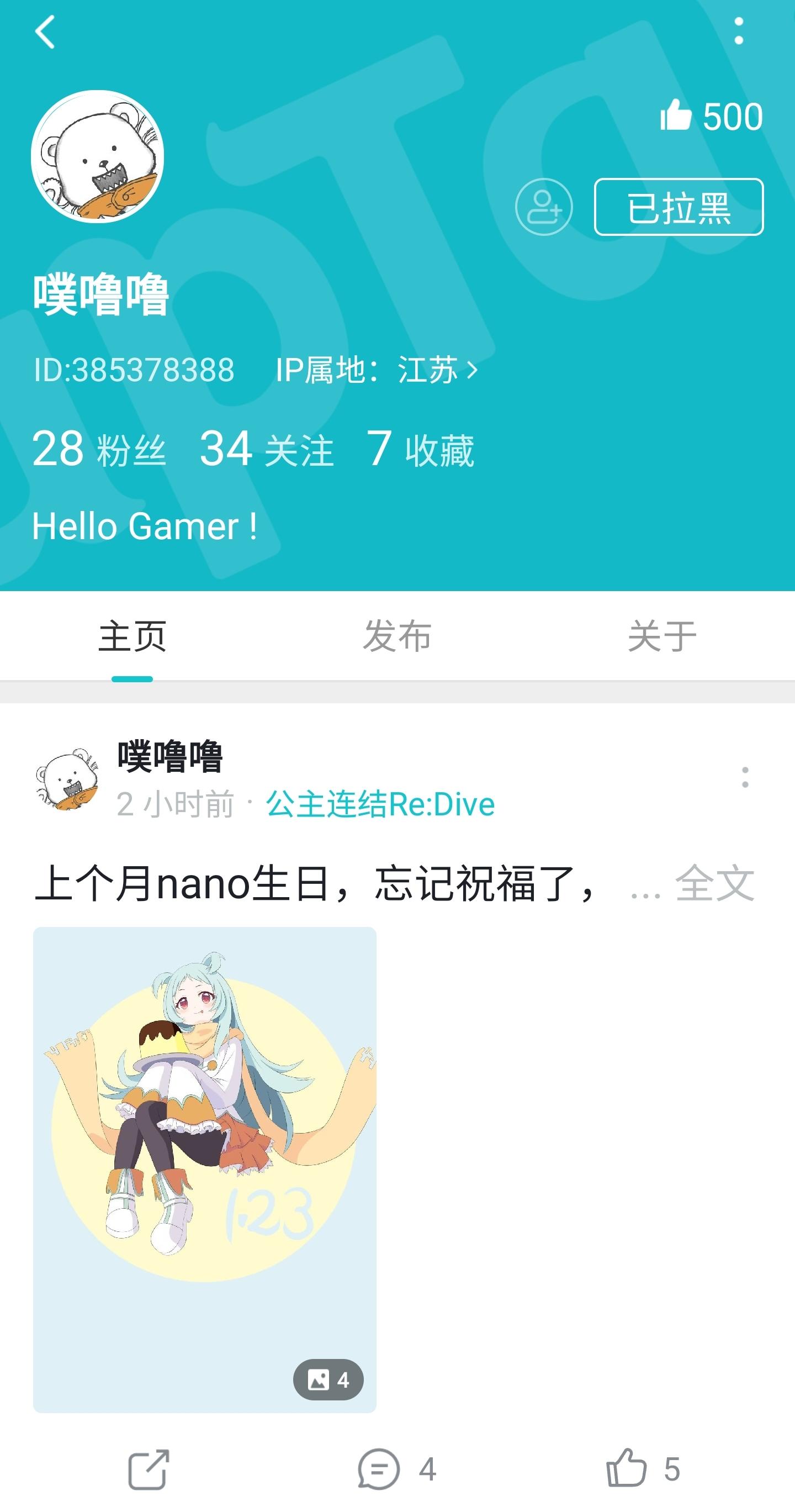This screenshot has width=795, height=1512.
Task: Tap the add-friend person icon
Action: 543,207
